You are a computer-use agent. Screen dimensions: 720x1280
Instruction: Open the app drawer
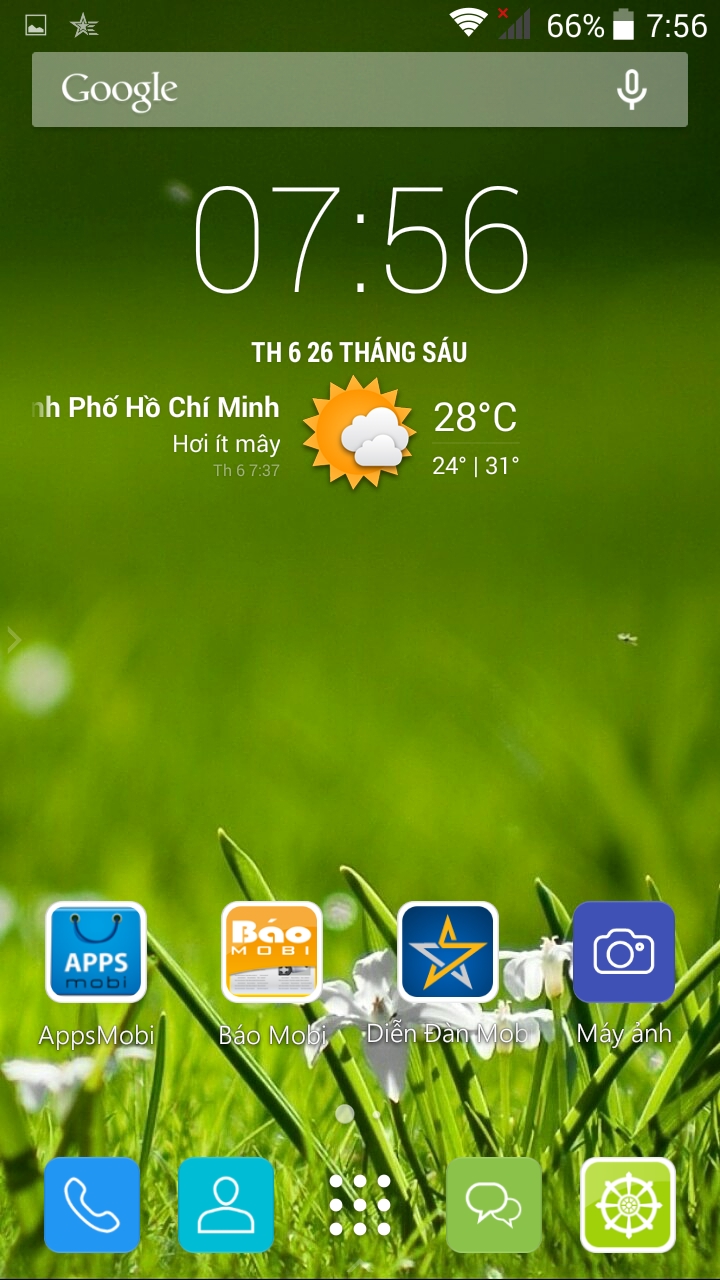click(360, 1204)
